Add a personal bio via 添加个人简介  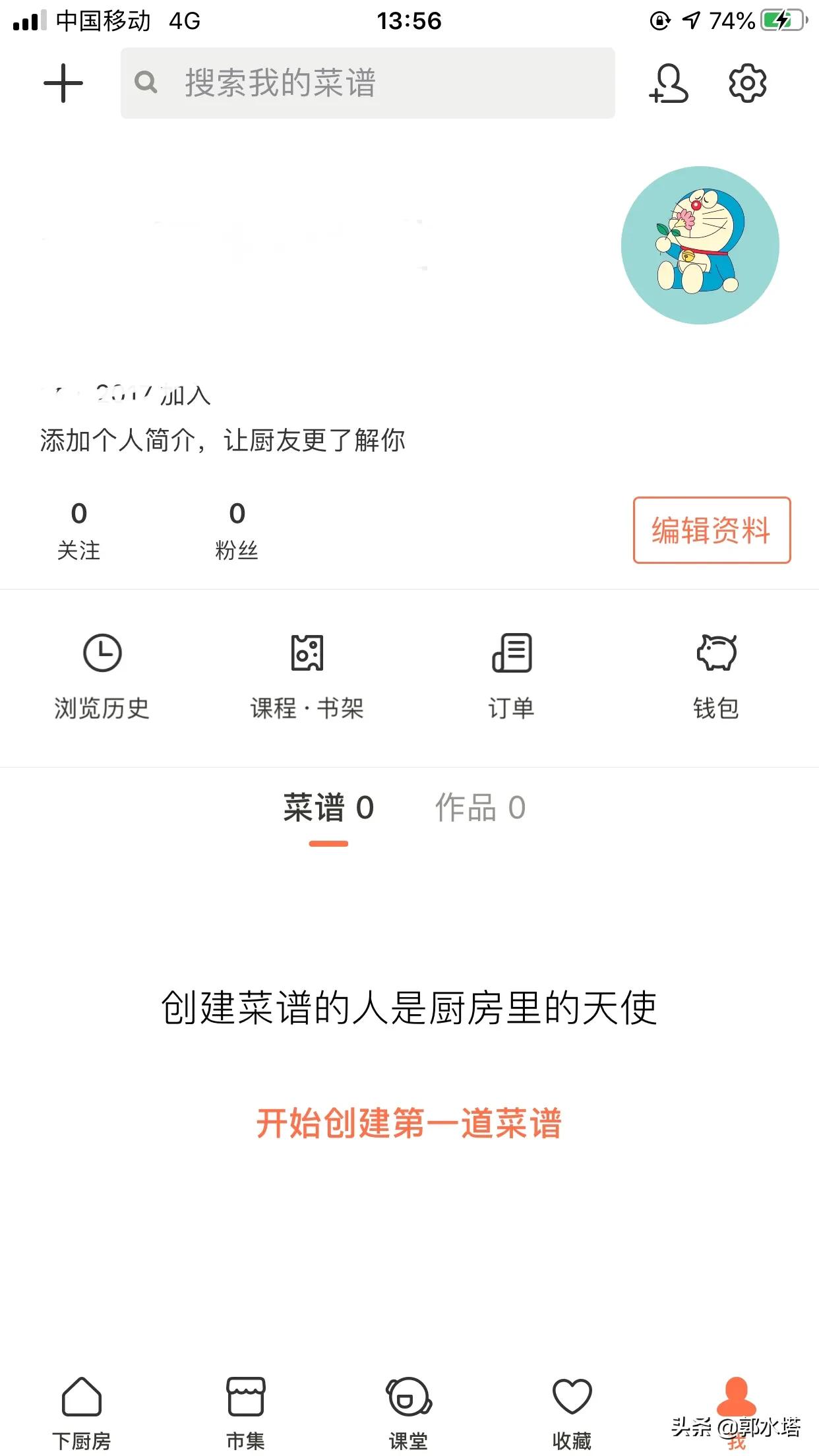[222, 440]
